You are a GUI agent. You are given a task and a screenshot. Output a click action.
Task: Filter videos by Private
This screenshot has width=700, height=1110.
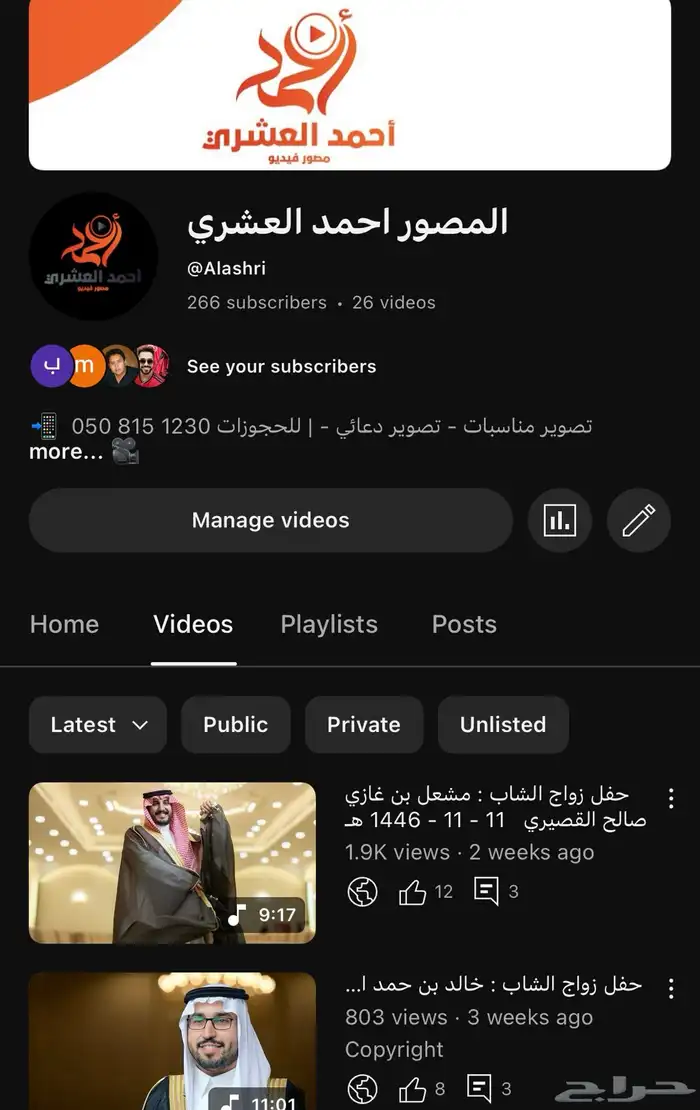tap(364, 725)
